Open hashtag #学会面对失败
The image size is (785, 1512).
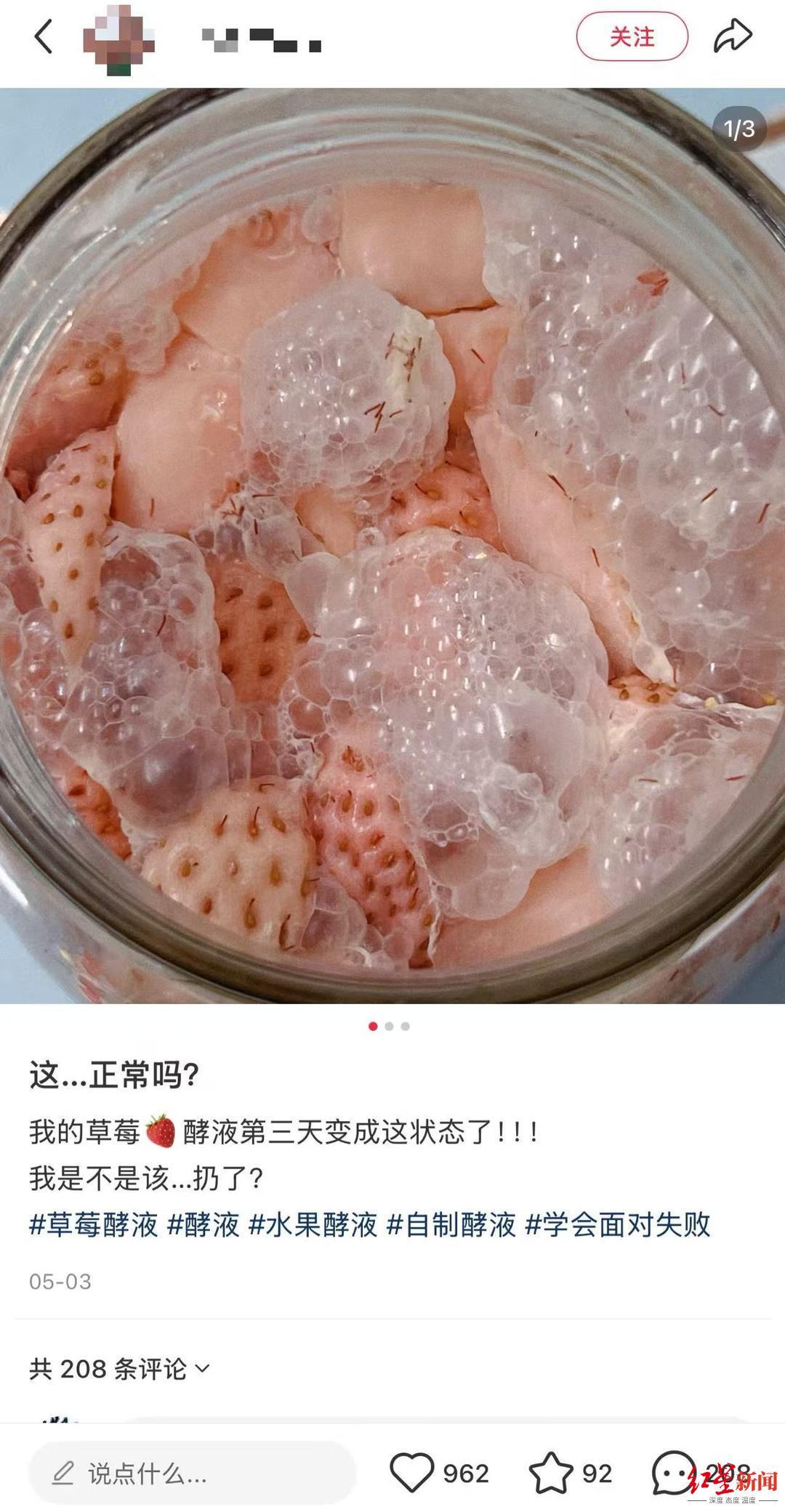click(618, 1224)
